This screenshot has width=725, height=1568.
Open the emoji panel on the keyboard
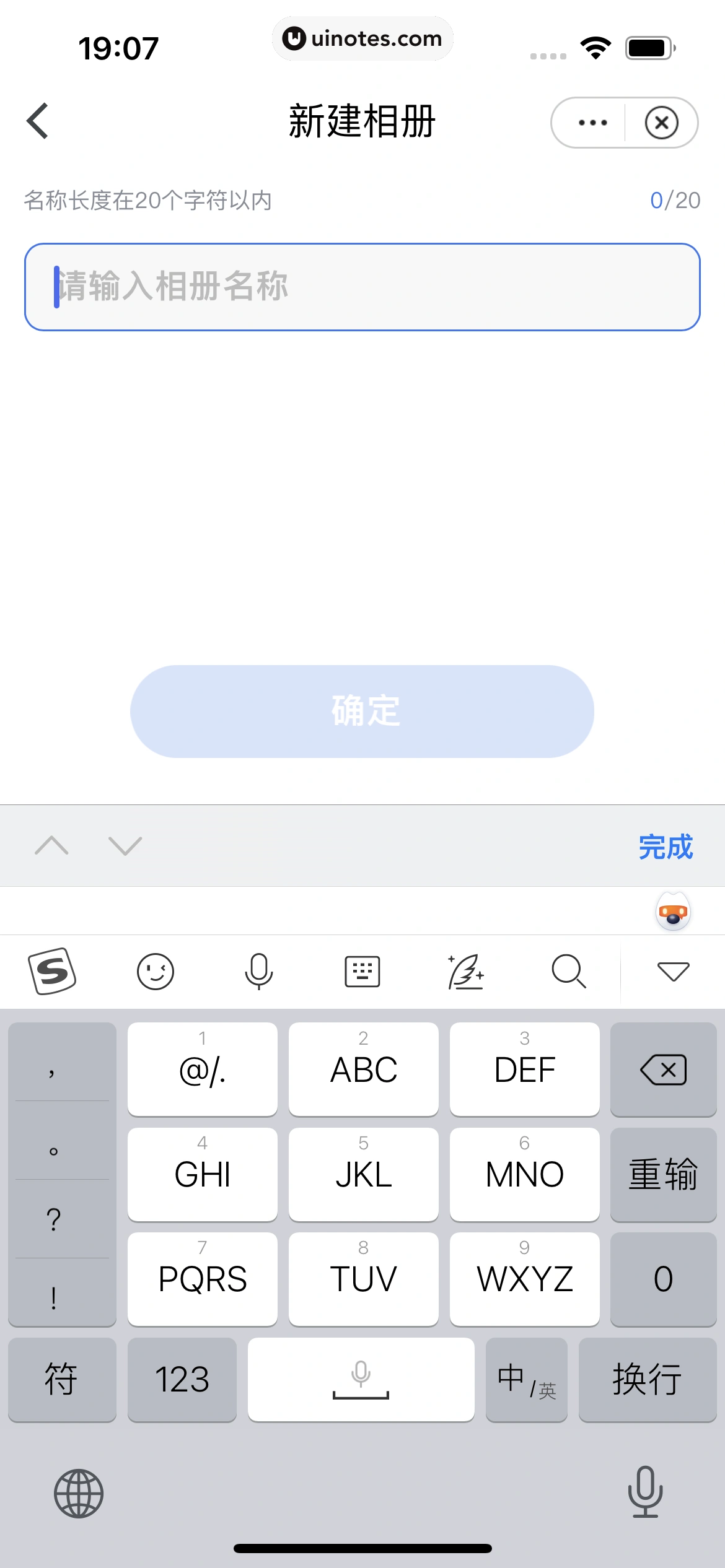click(157, 970)
